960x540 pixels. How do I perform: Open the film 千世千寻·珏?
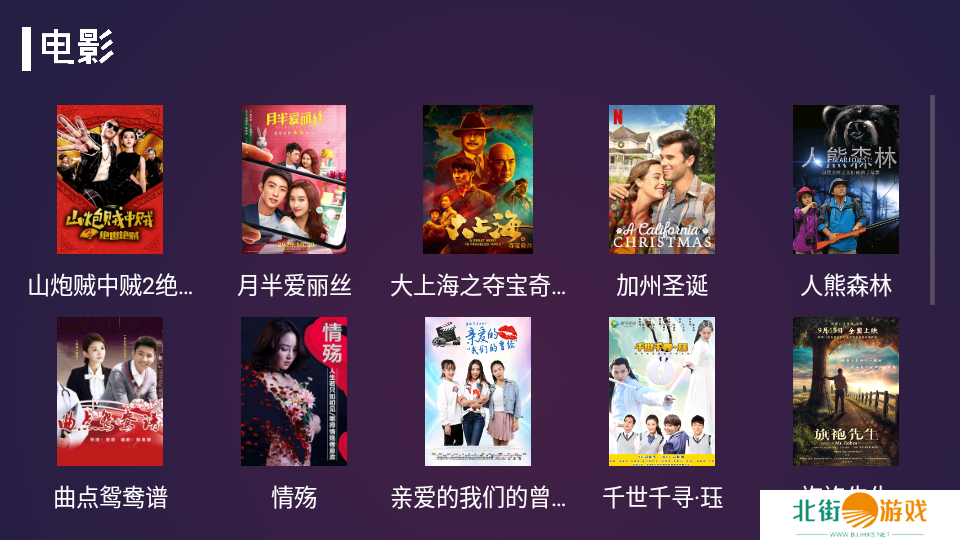[662, 392]
